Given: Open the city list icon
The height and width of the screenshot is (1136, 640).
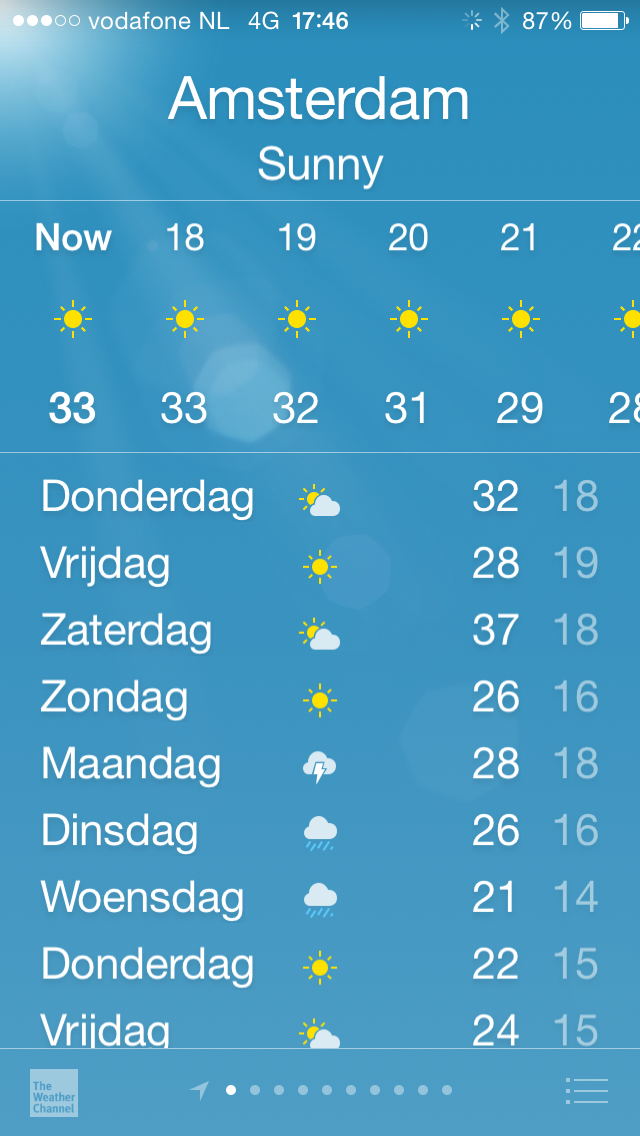Looking at the screenshot, I should click(x=586, y=1090).
